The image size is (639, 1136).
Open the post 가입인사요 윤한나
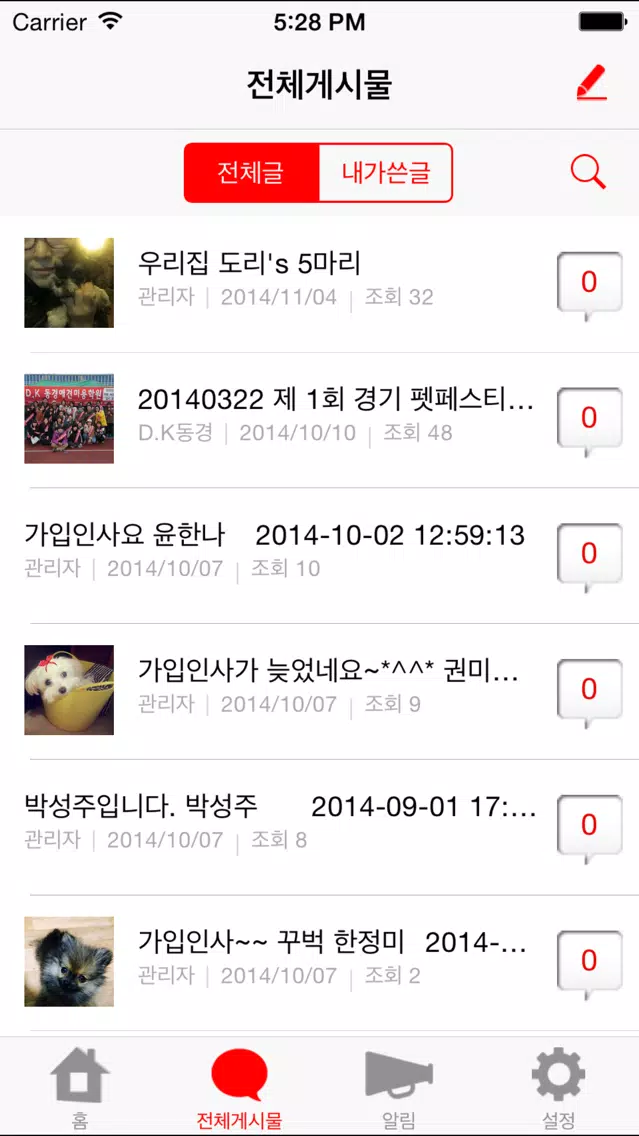[x=274, y=535]
